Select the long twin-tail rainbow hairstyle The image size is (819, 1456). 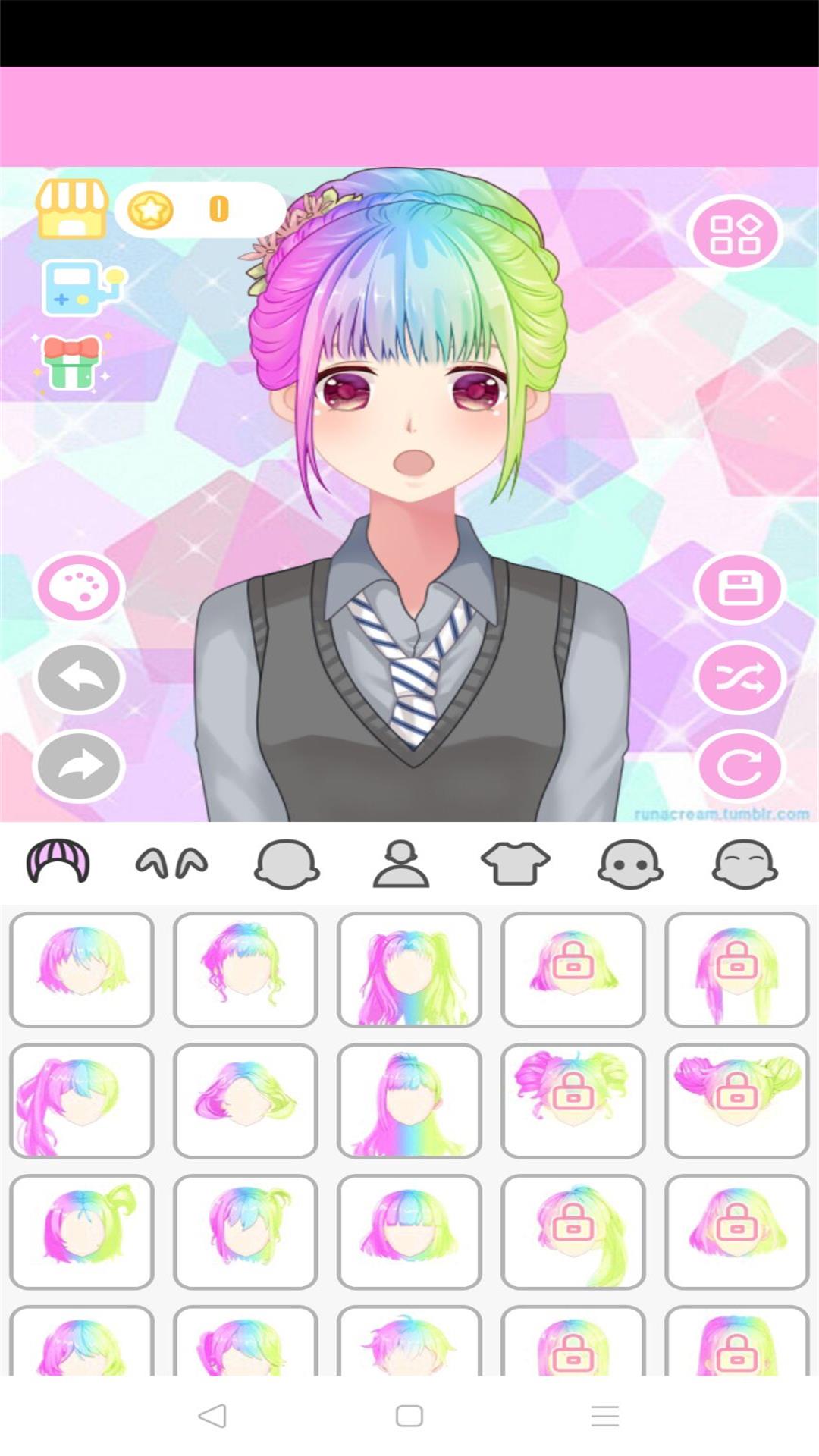[409, 971]
